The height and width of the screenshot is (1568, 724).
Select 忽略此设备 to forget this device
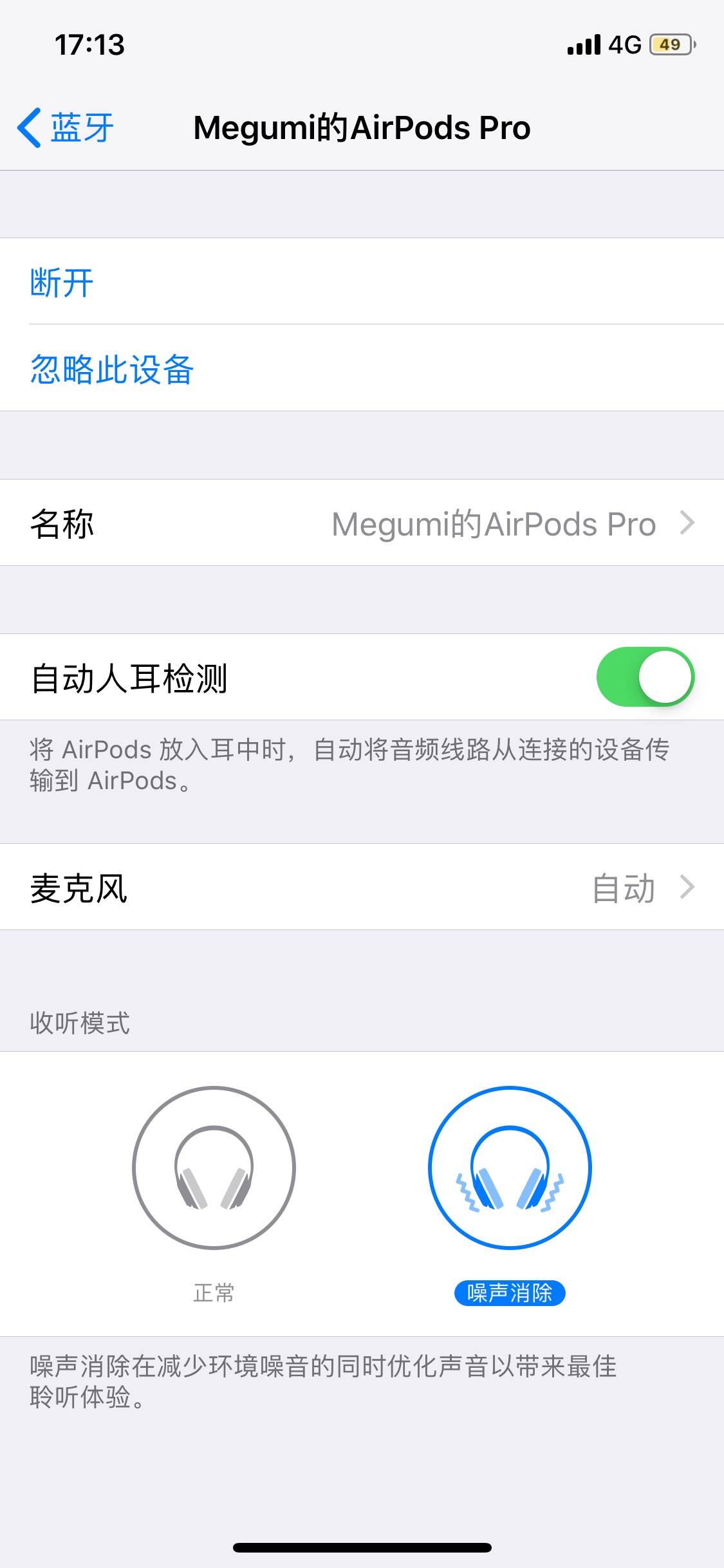point(362,368)
